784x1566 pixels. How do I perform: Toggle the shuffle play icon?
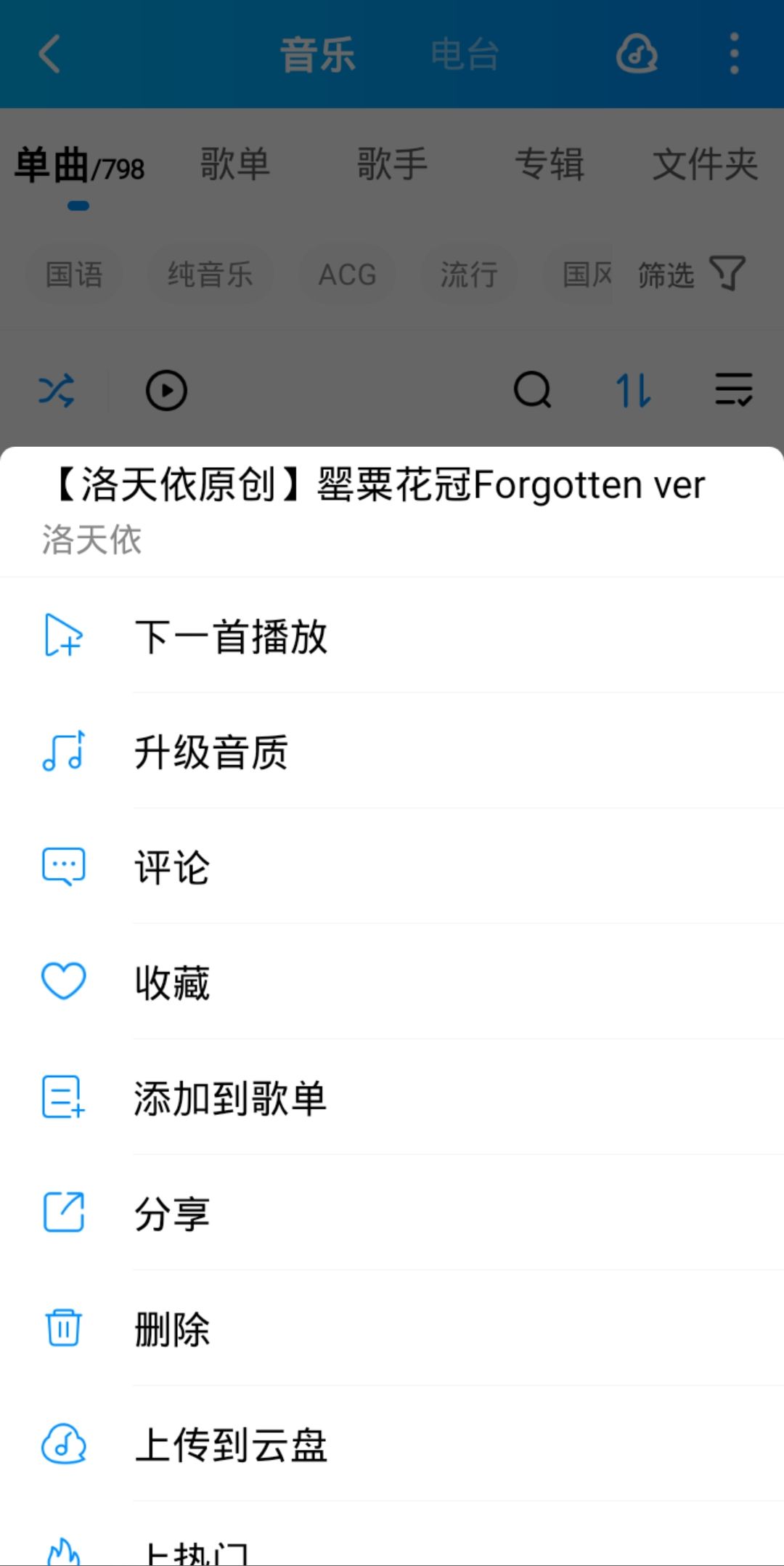pyautogui.click(x=56, y=391)
